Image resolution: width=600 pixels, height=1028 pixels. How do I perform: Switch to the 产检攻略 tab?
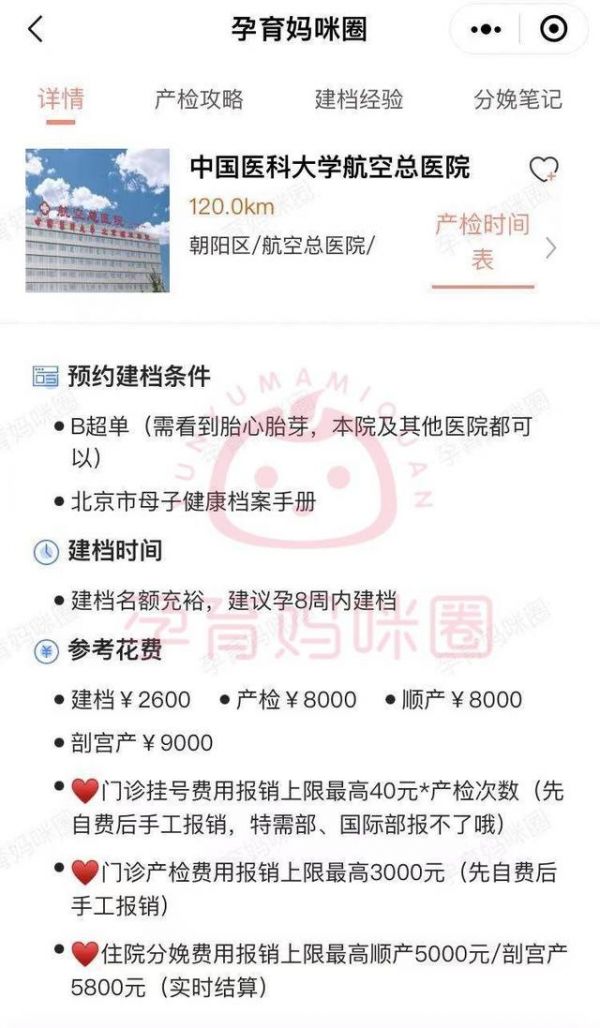point(199,99)
